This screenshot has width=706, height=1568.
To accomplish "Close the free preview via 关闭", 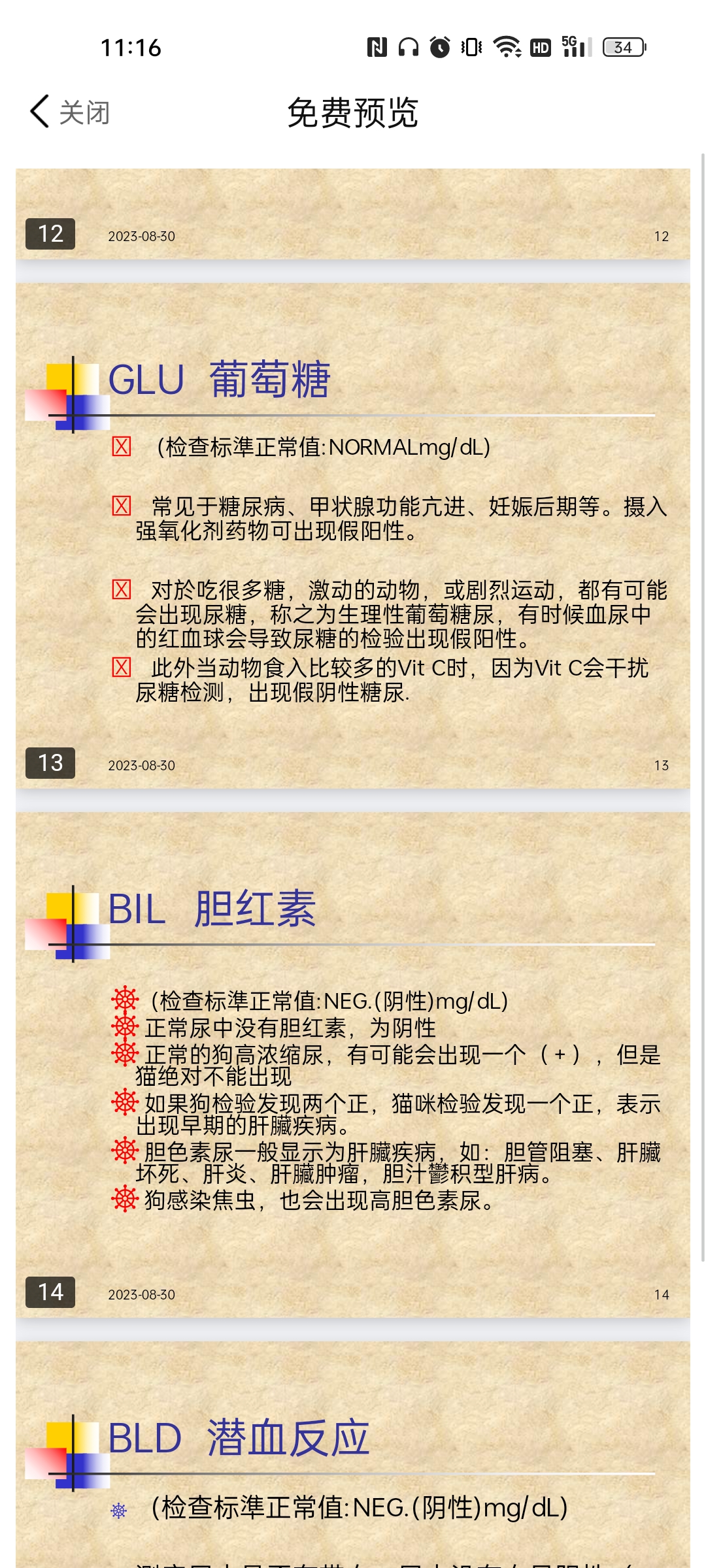I will click(71, 112).
